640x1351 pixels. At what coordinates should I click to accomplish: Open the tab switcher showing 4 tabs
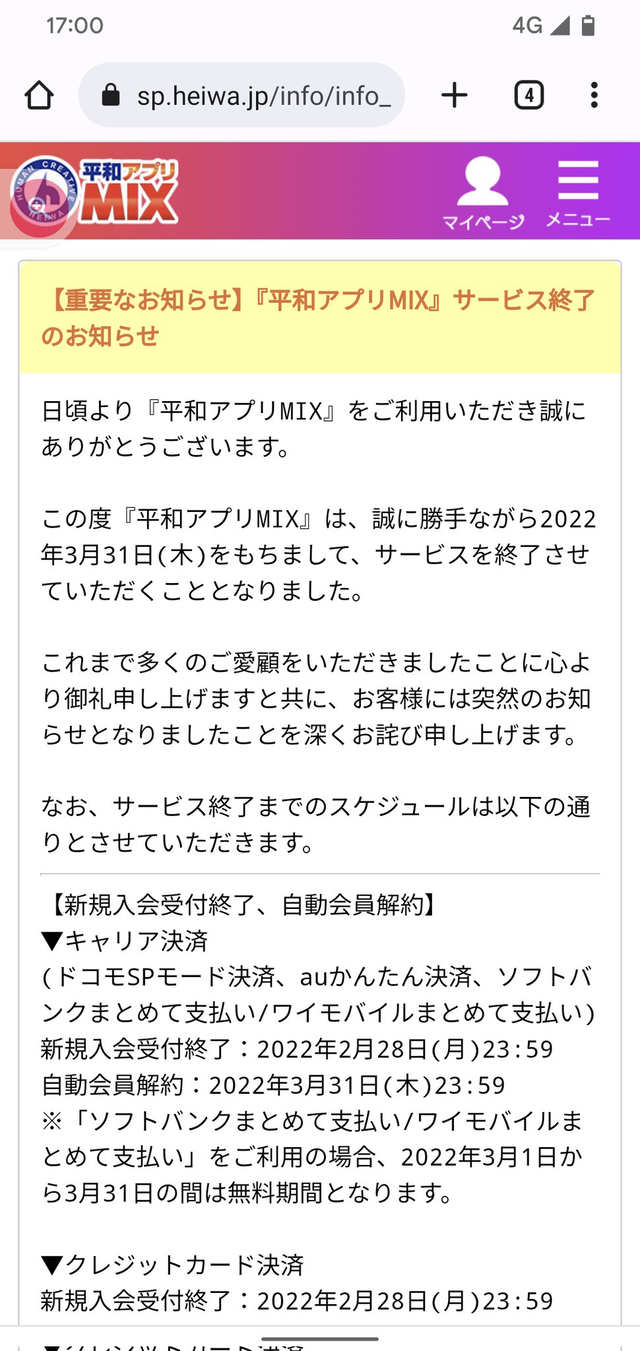pos(529,95)
